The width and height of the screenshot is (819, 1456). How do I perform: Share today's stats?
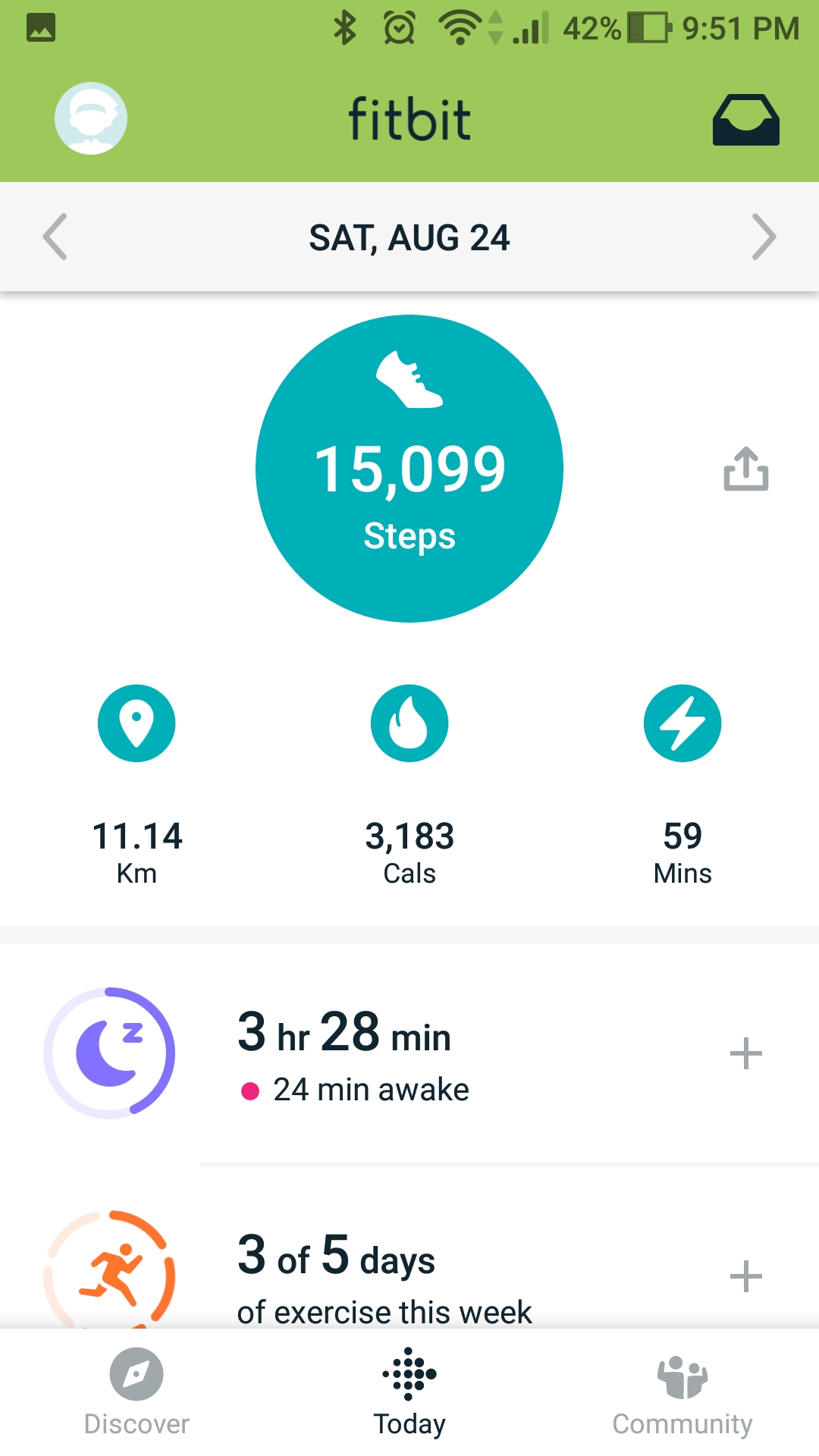click(745, 469)
